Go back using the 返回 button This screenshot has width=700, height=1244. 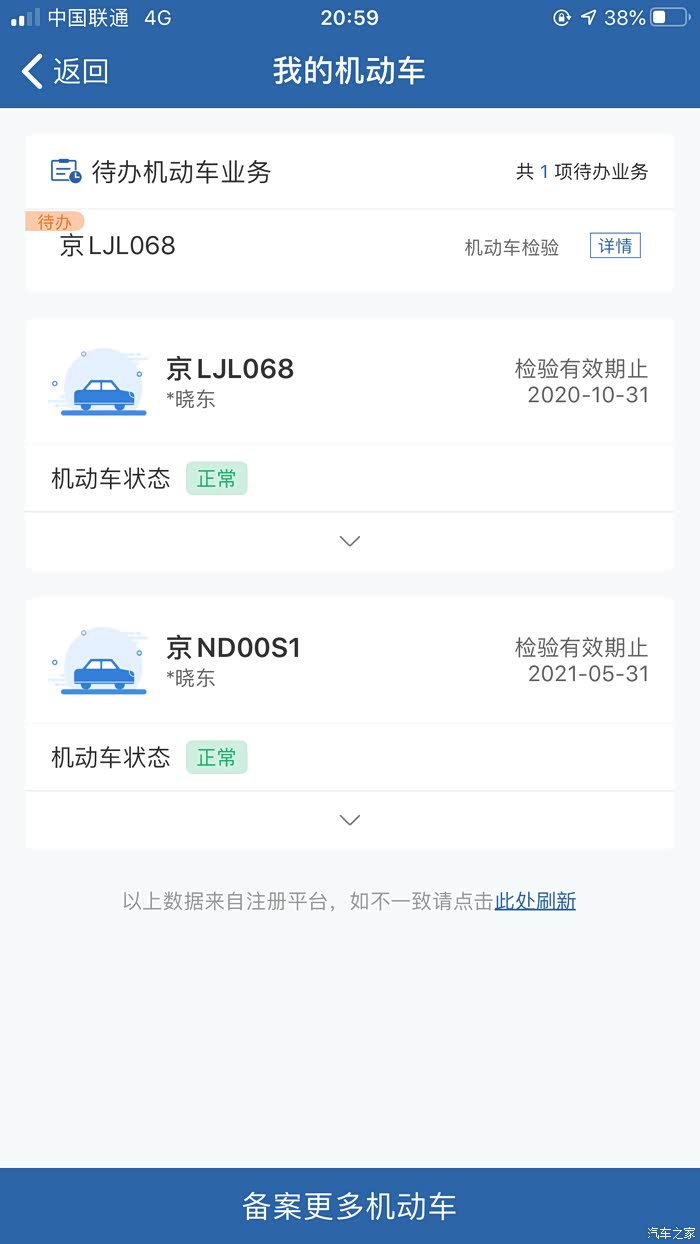coord(65,71)
